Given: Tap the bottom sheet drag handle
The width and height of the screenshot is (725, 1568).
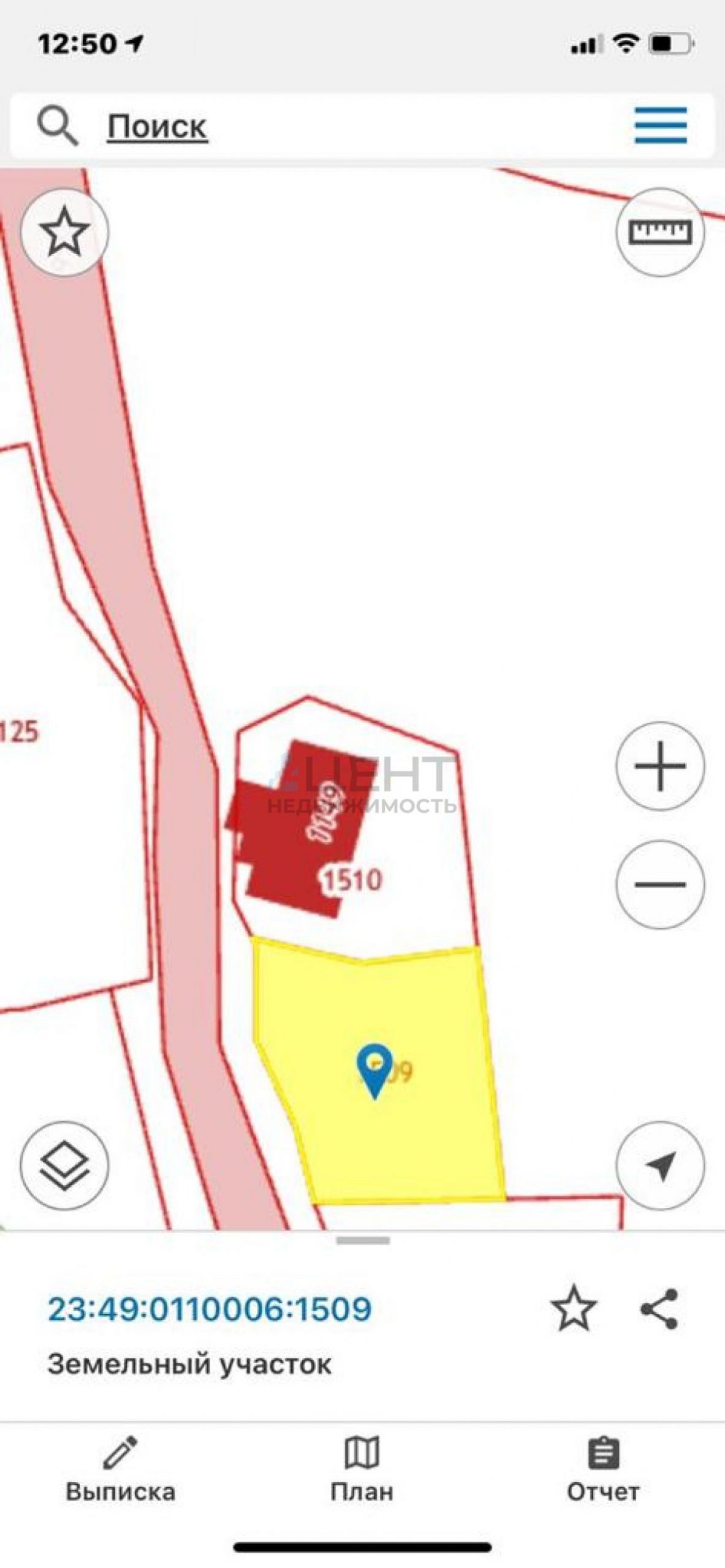Looking at the screenshot, I should click(x=363, y=1241).
